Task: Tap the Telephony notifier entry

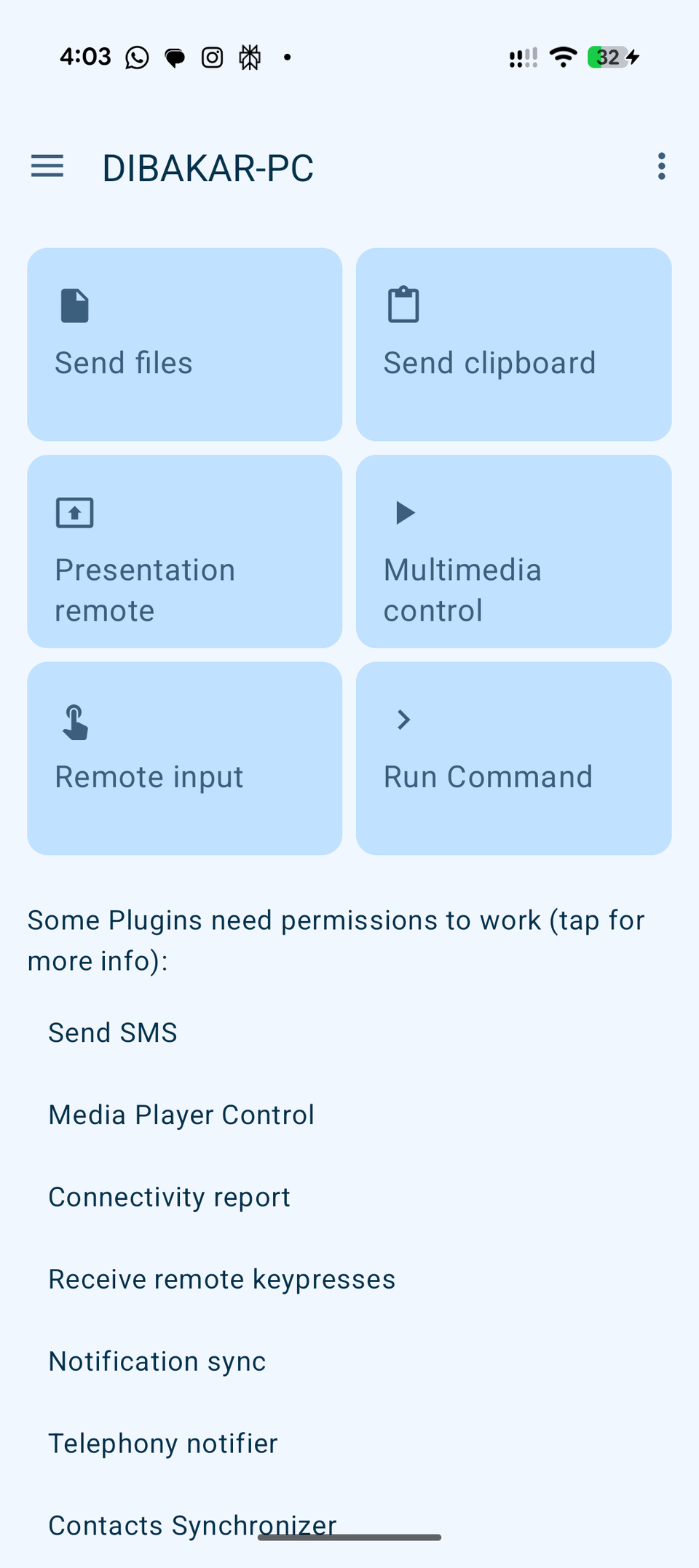Action: click(162, 1443)
